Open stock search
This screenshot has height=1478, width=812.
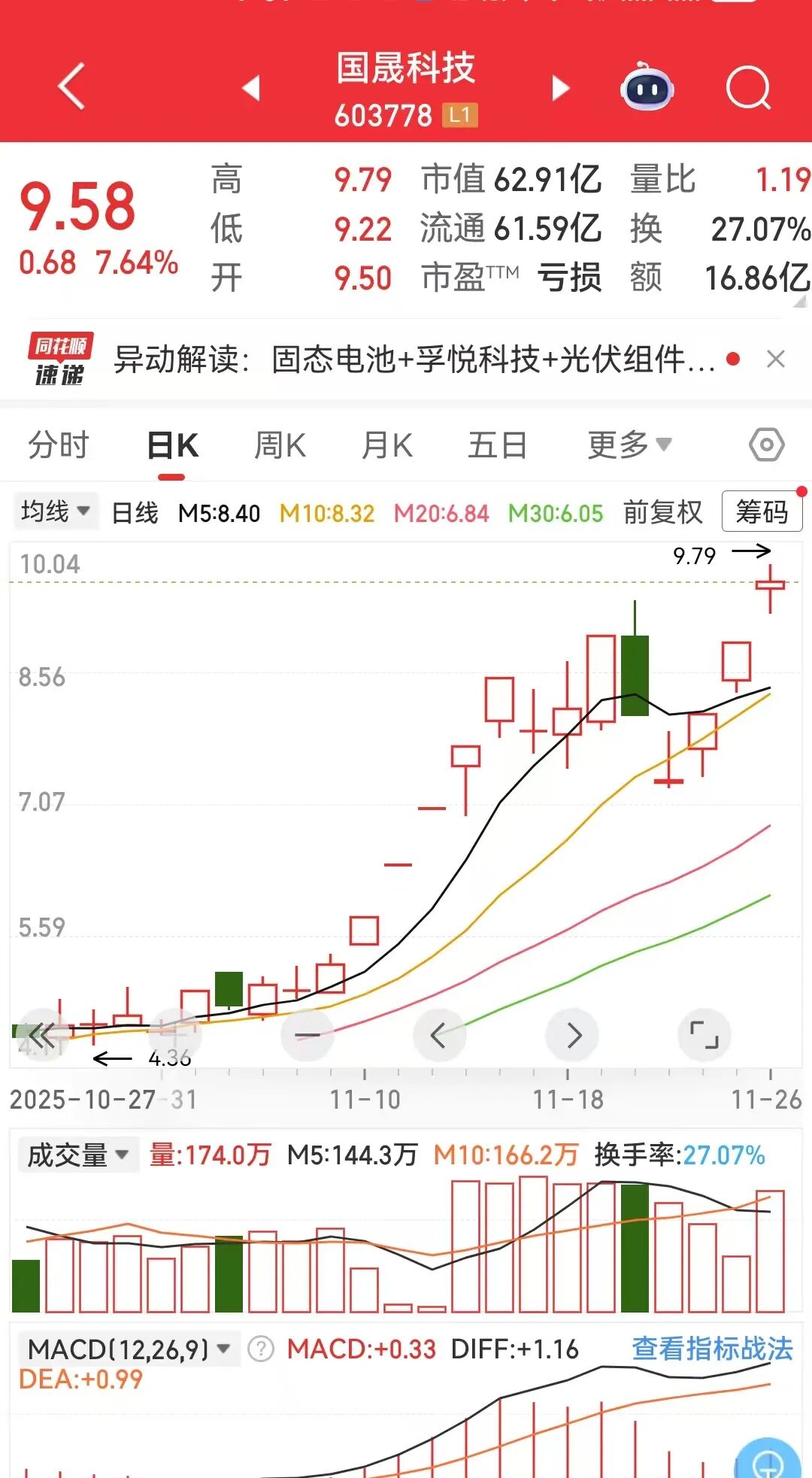(748, 88)
